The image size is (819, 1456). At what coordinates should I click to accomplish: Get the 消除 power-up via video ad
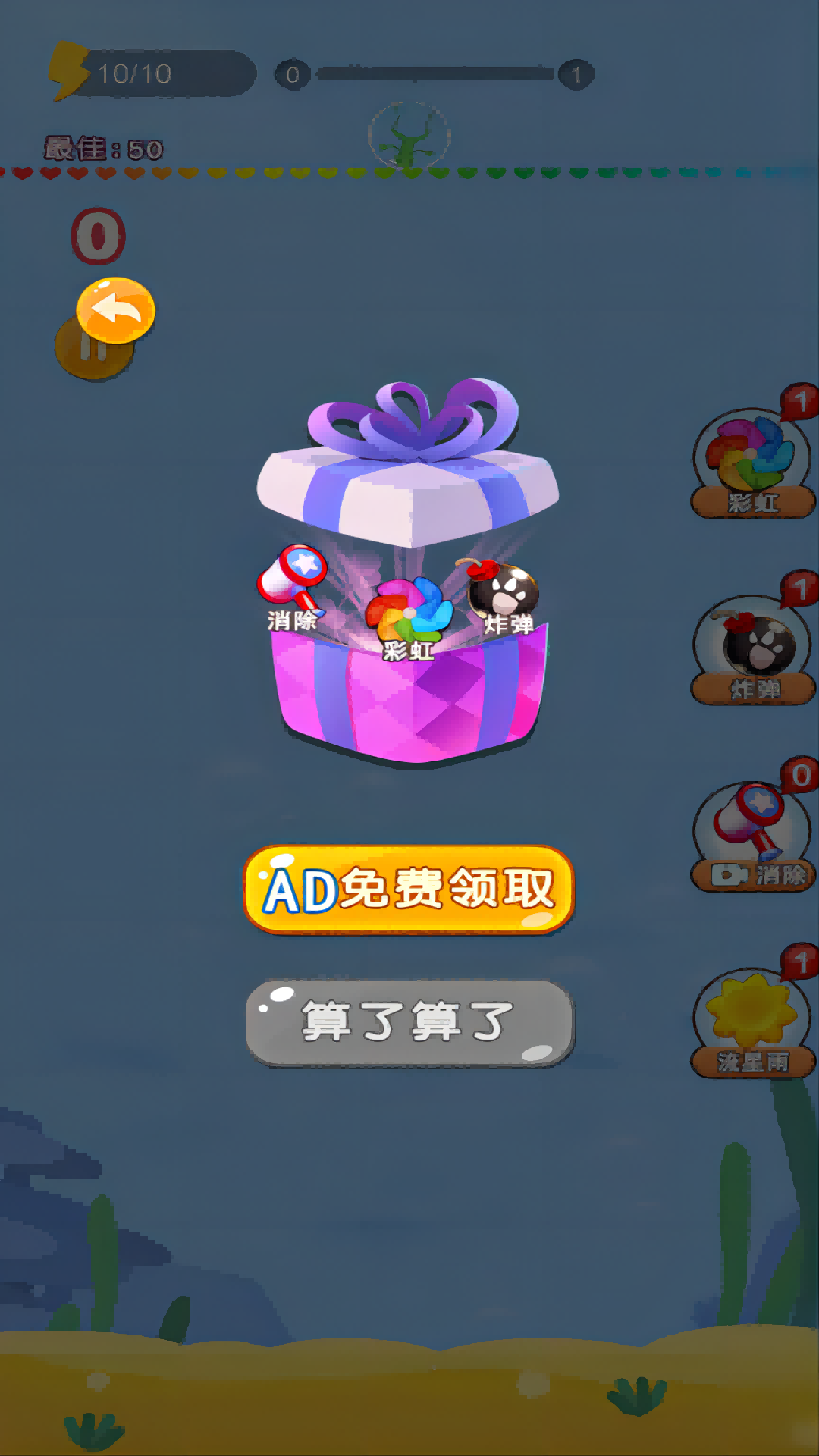(x=752, y=836)
